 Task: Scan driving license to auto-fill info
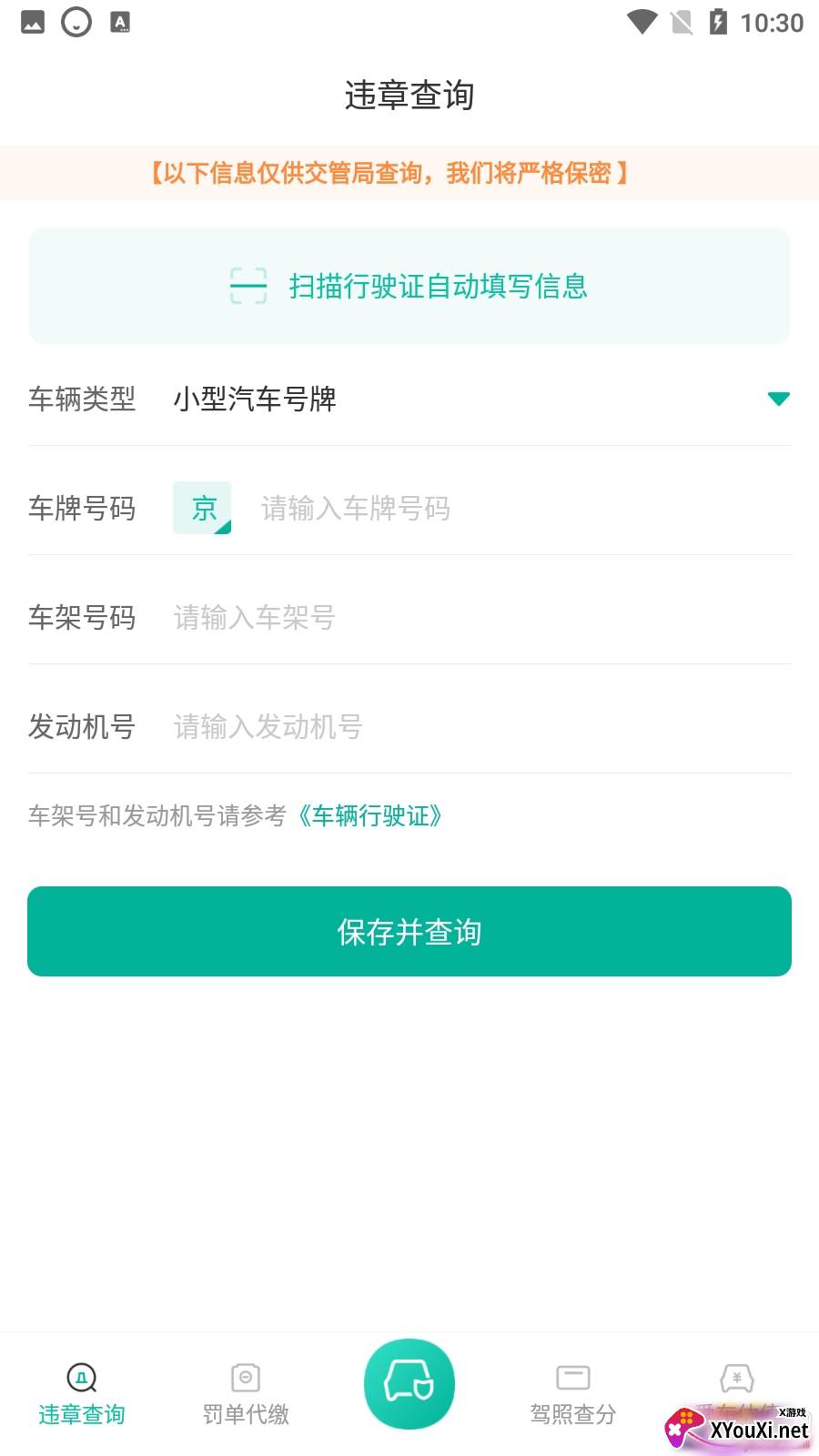click(409, 286)
